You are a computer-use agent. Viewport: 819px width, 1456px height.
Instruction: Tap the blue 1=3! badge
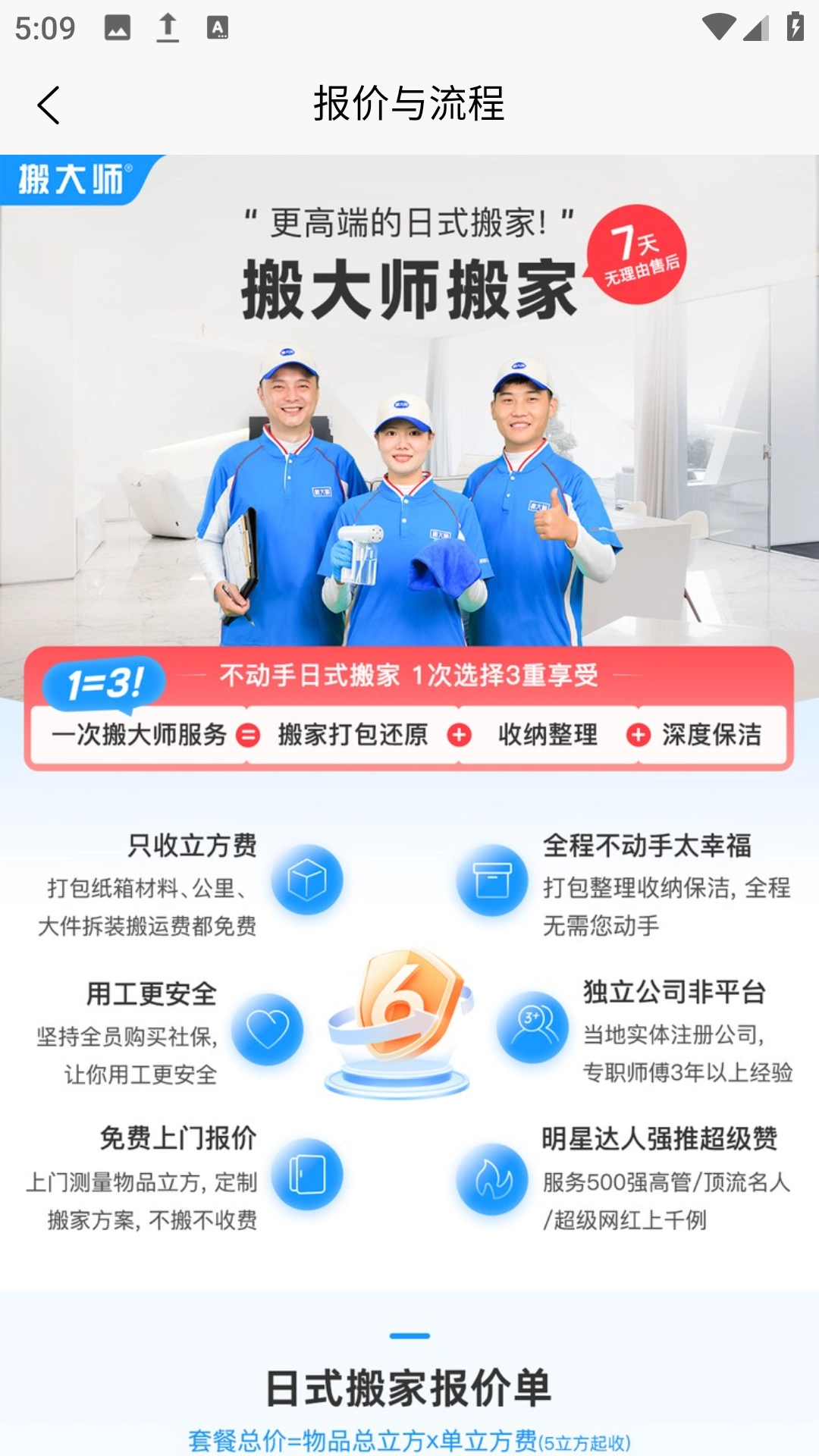point(105,681)
